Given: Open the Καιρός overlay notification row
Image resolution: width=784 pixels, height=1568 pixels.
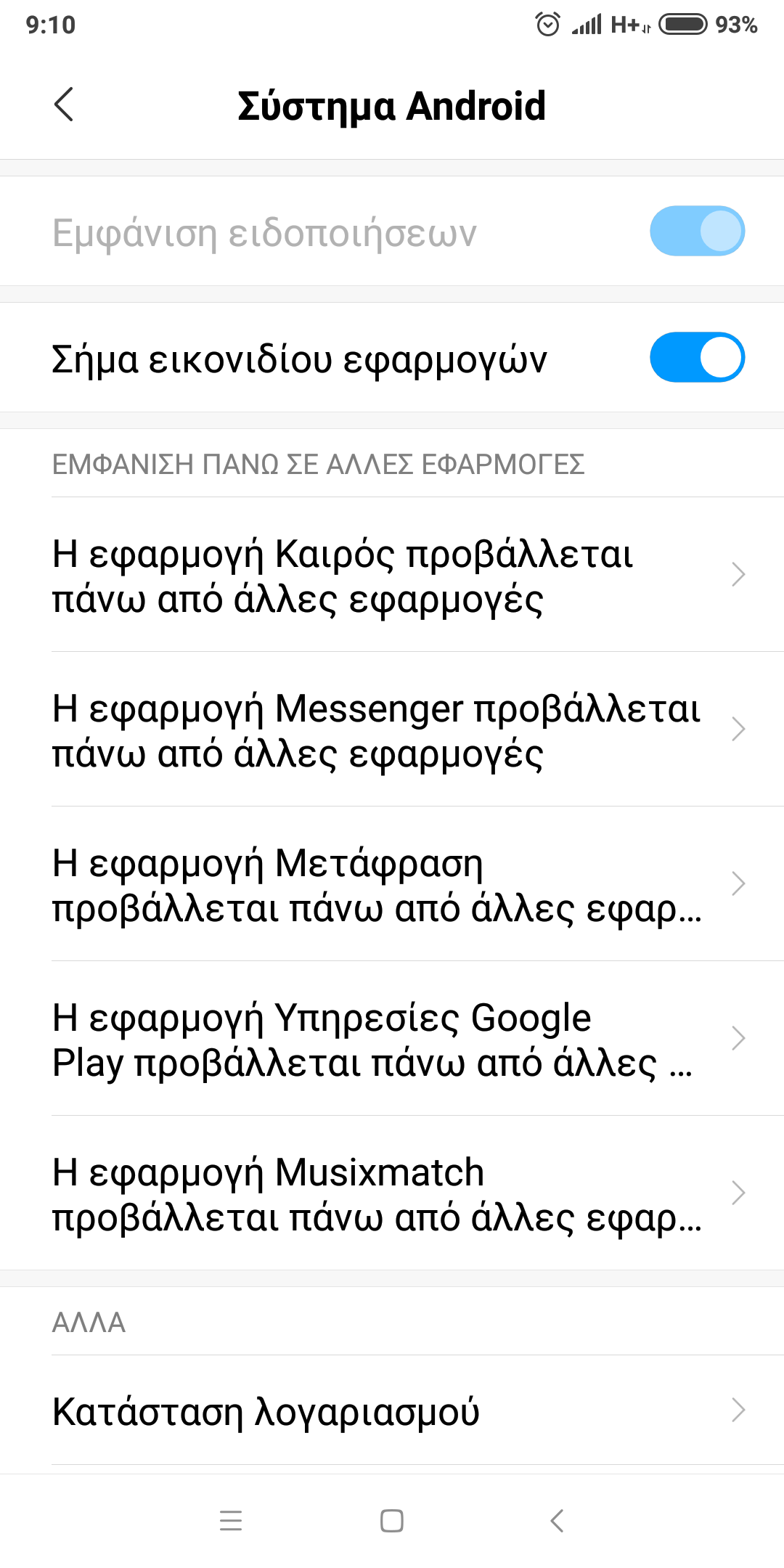Looking at the screenshot, I should pos(392,575).
